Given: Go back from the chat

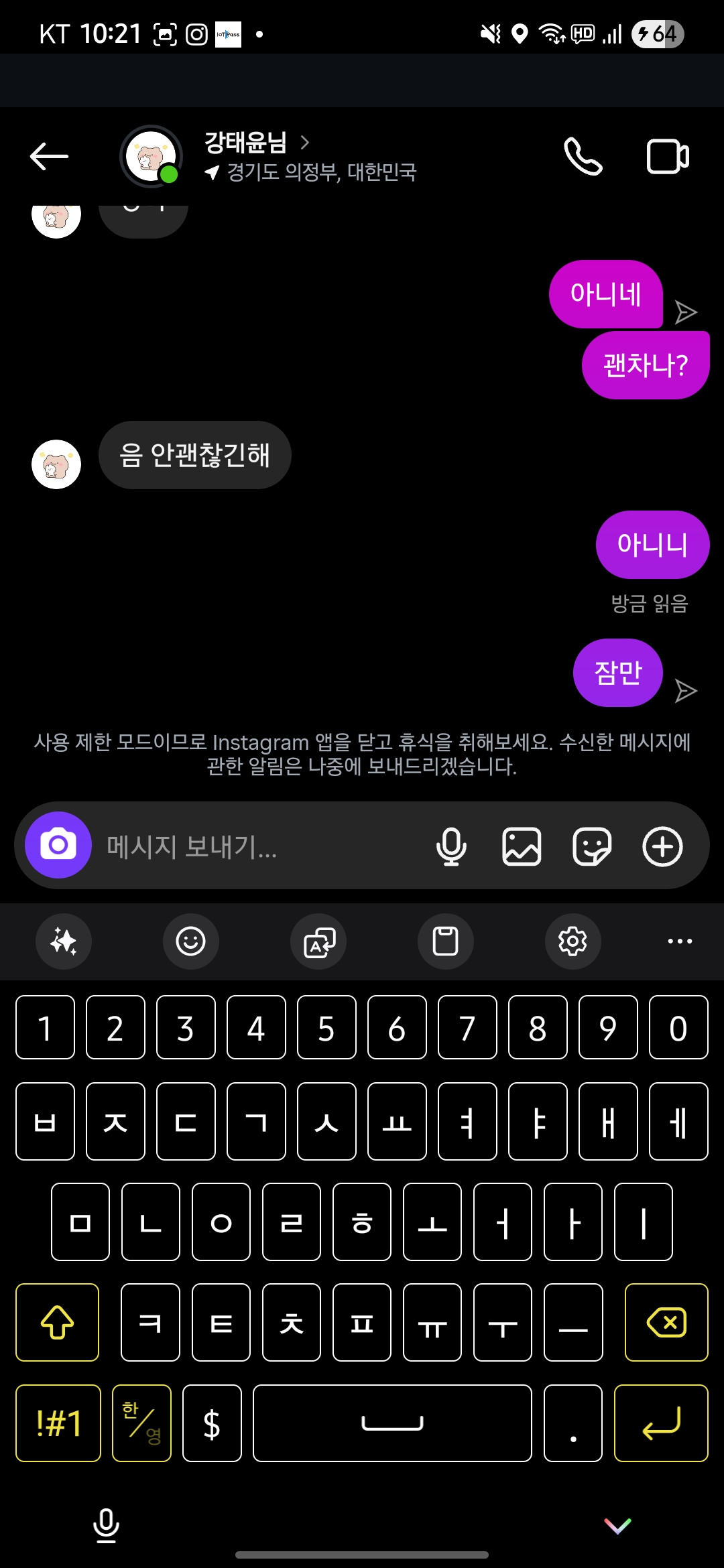Looking at the screenshot, I should [x=49, y=157].
